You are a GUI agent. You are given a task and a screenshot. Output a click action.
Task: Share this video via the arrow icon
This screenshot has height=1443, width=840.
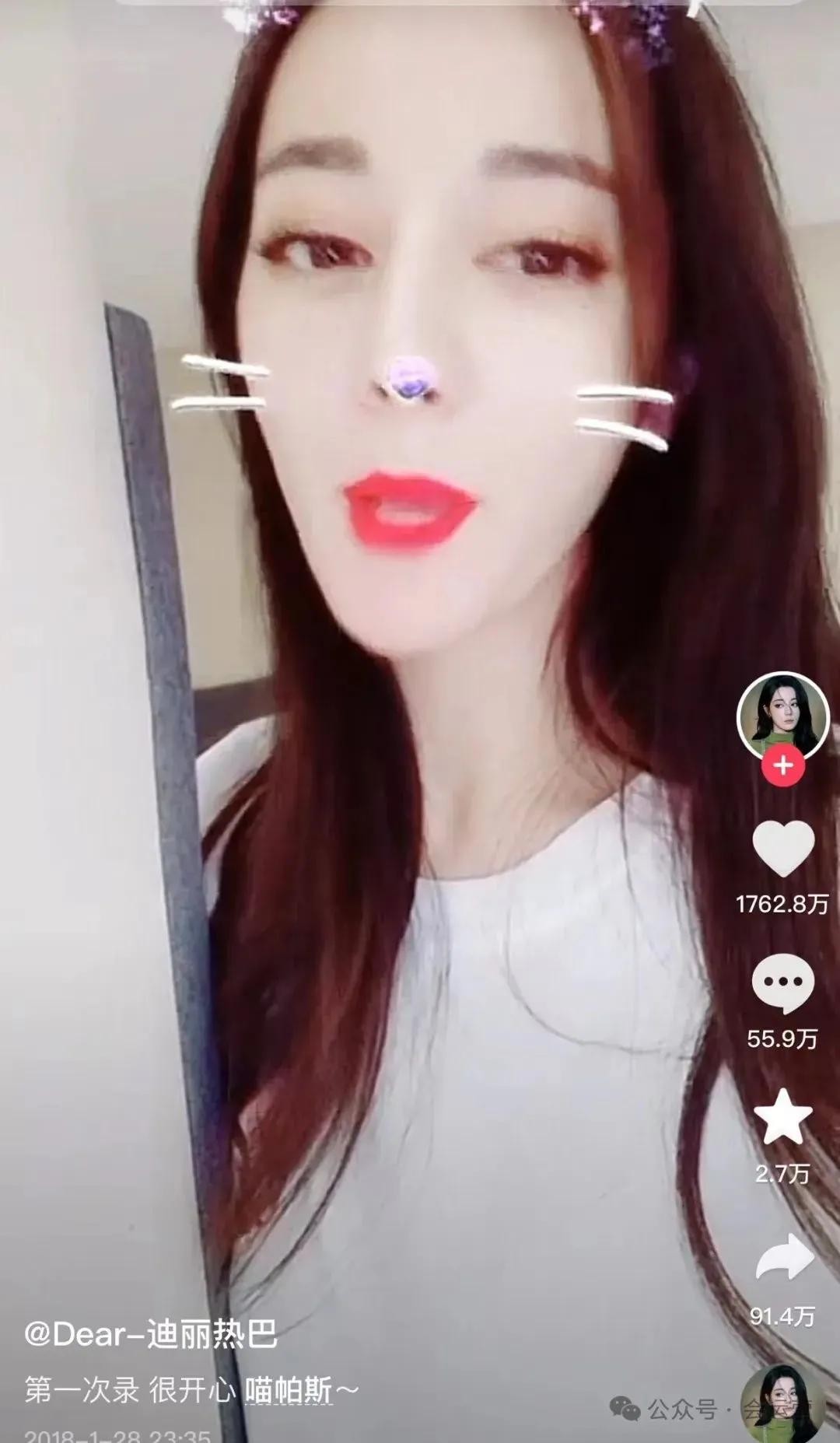783,1257
